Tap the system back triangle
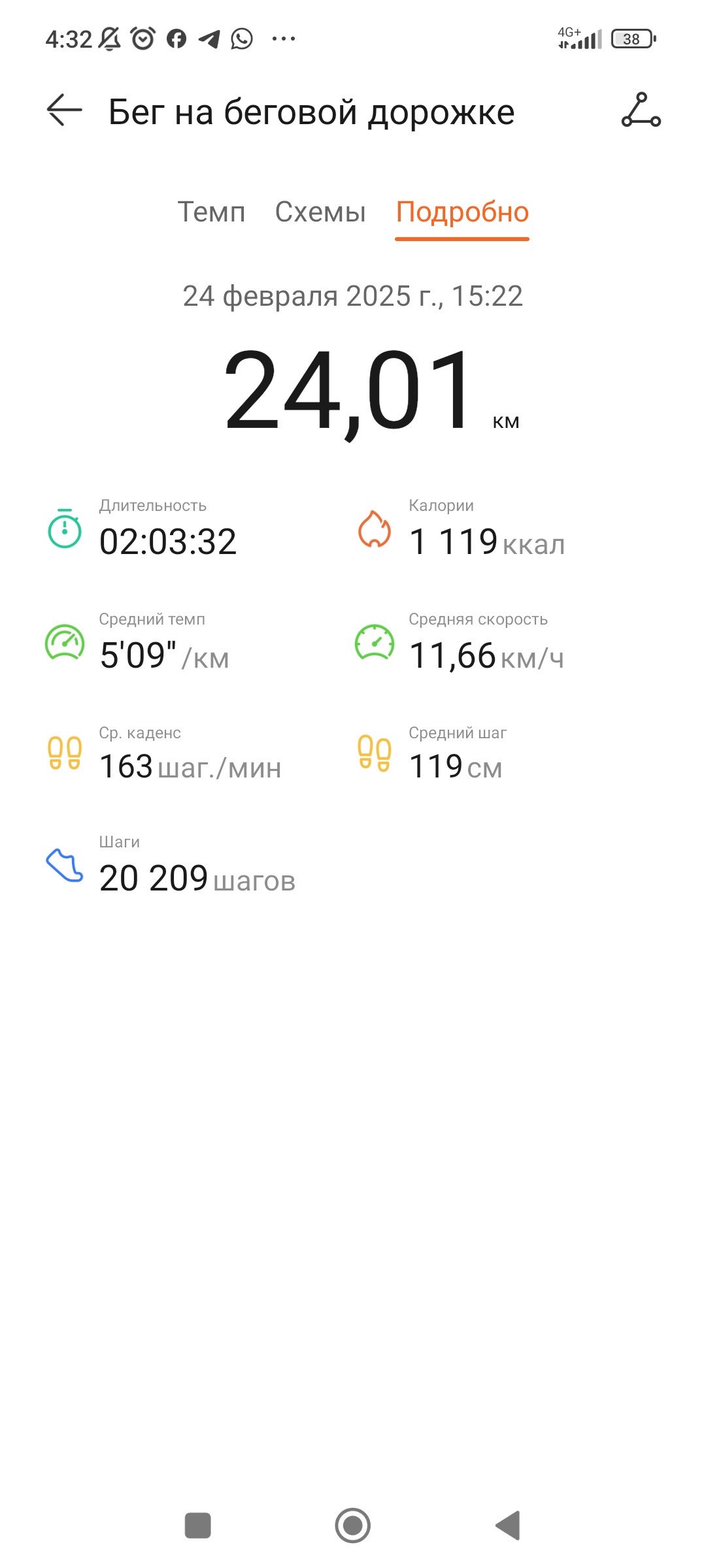This screenshot has width=706, height=1568. click(x=508, y=1526)
